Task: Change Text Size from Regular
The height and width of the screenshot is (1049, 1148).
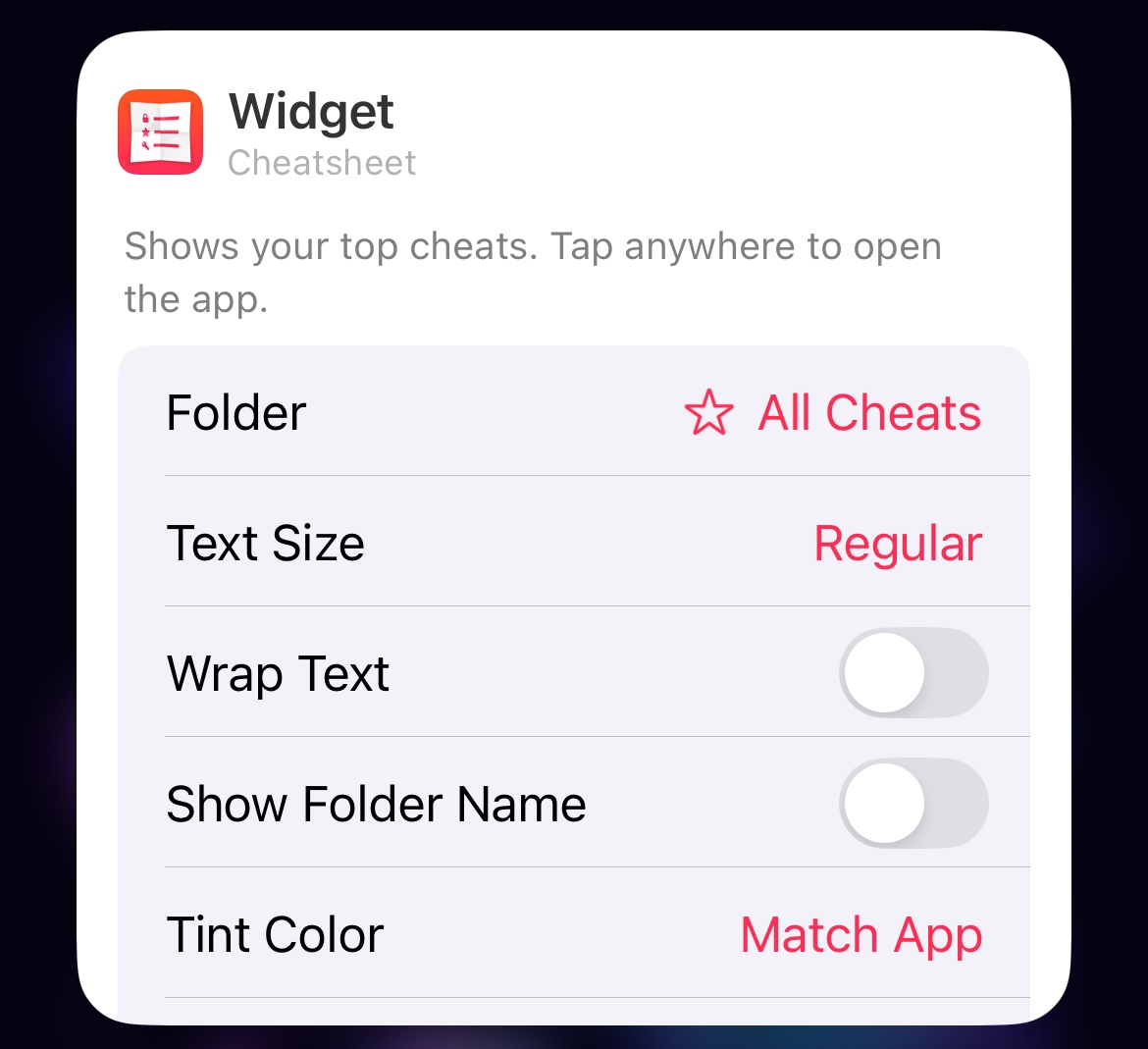Action: point(897,544)
